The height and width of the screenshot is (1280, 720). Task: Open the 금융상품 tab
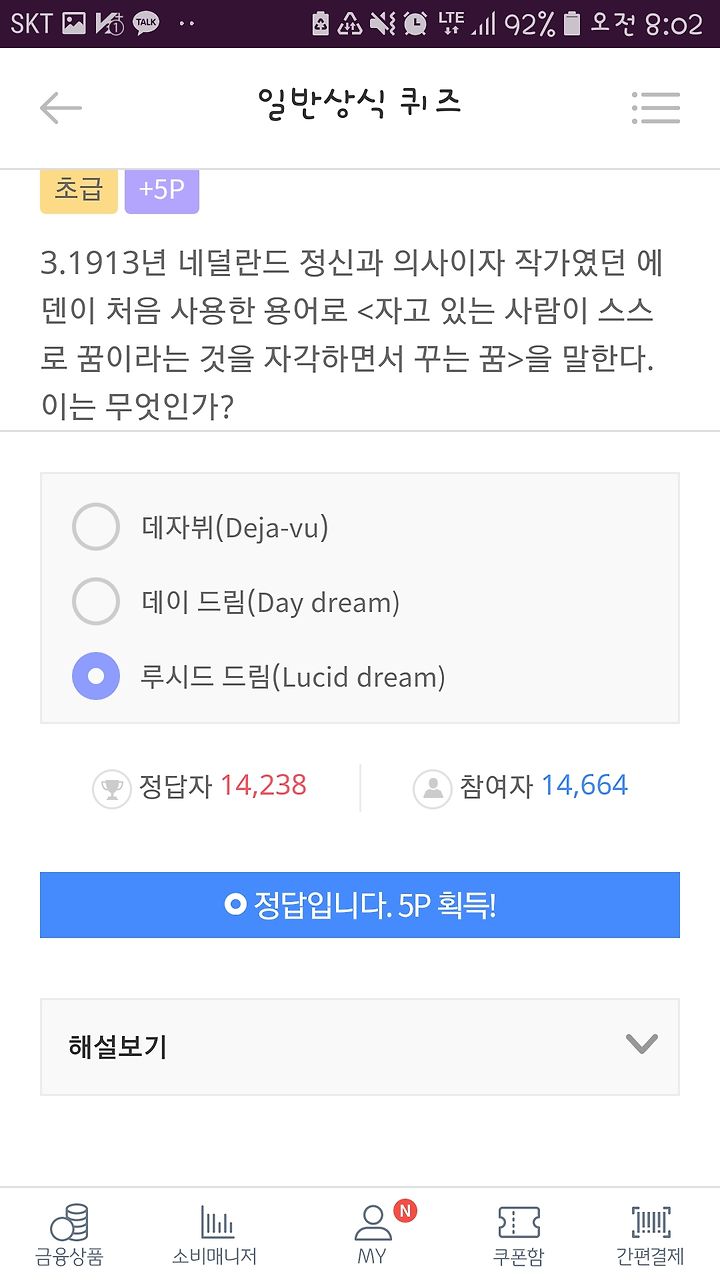click(69, 1235)
